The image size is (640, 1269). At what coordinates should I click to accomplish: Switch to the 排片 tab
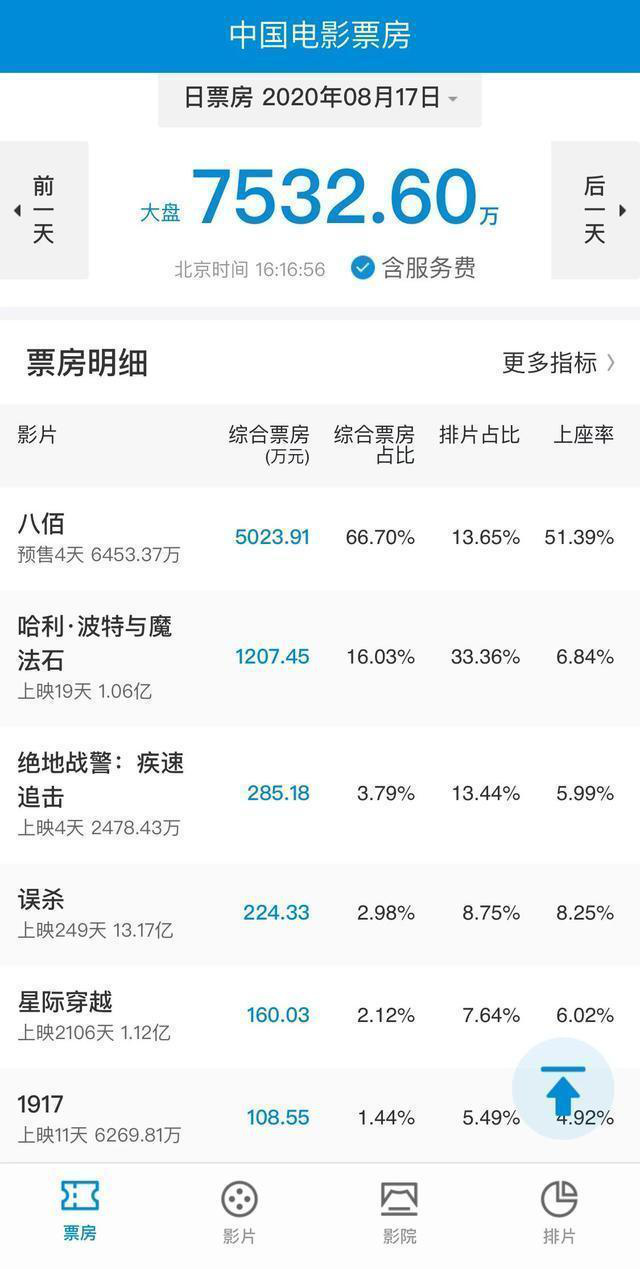click(559, 1212)
